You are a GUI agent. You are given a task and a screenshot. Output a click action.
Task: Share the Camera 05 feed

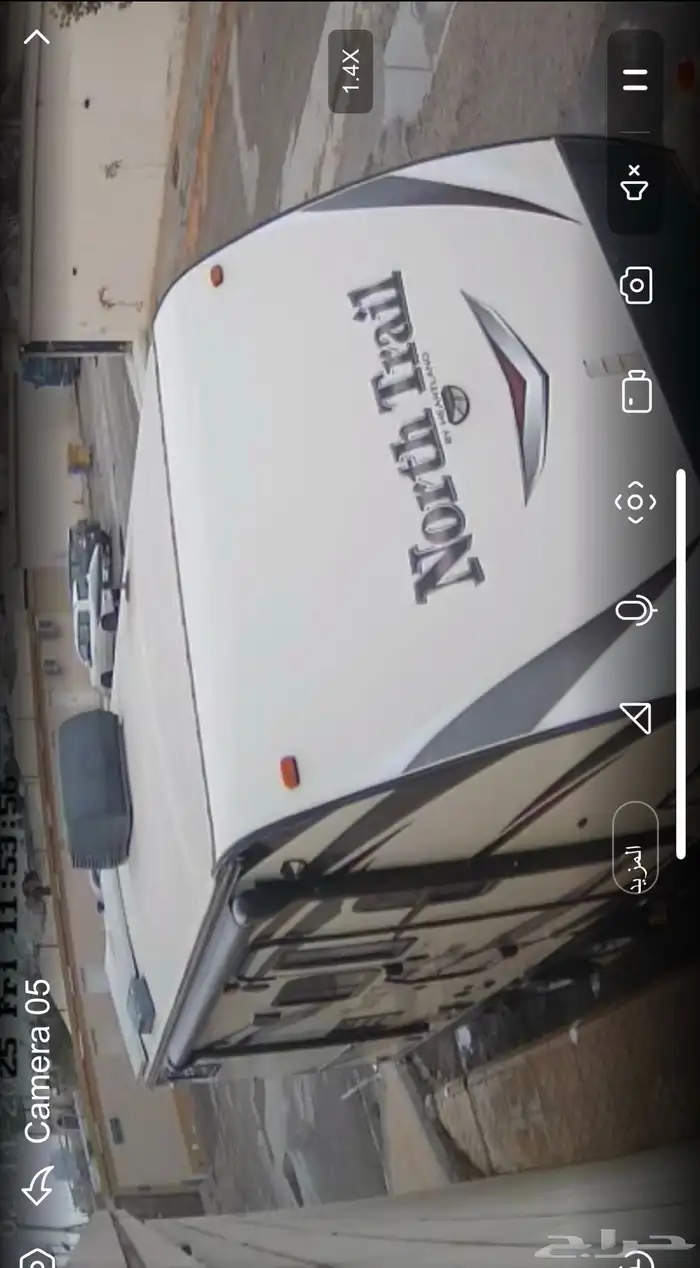(x=37, y=1186)
